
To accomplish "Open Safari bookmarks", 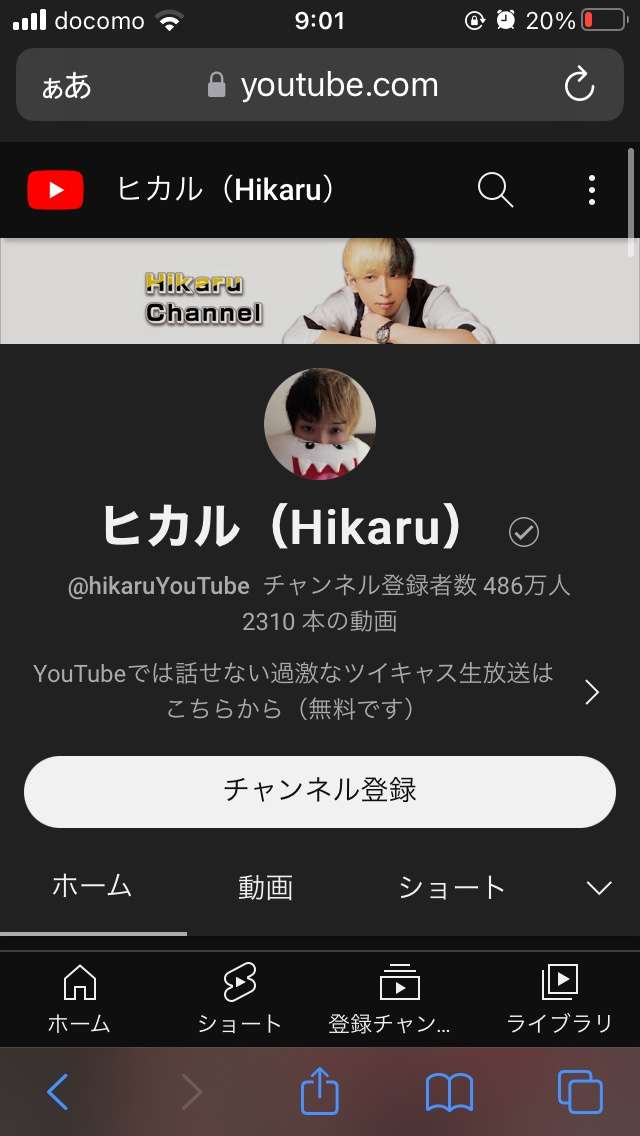I will click(449, 1092).
